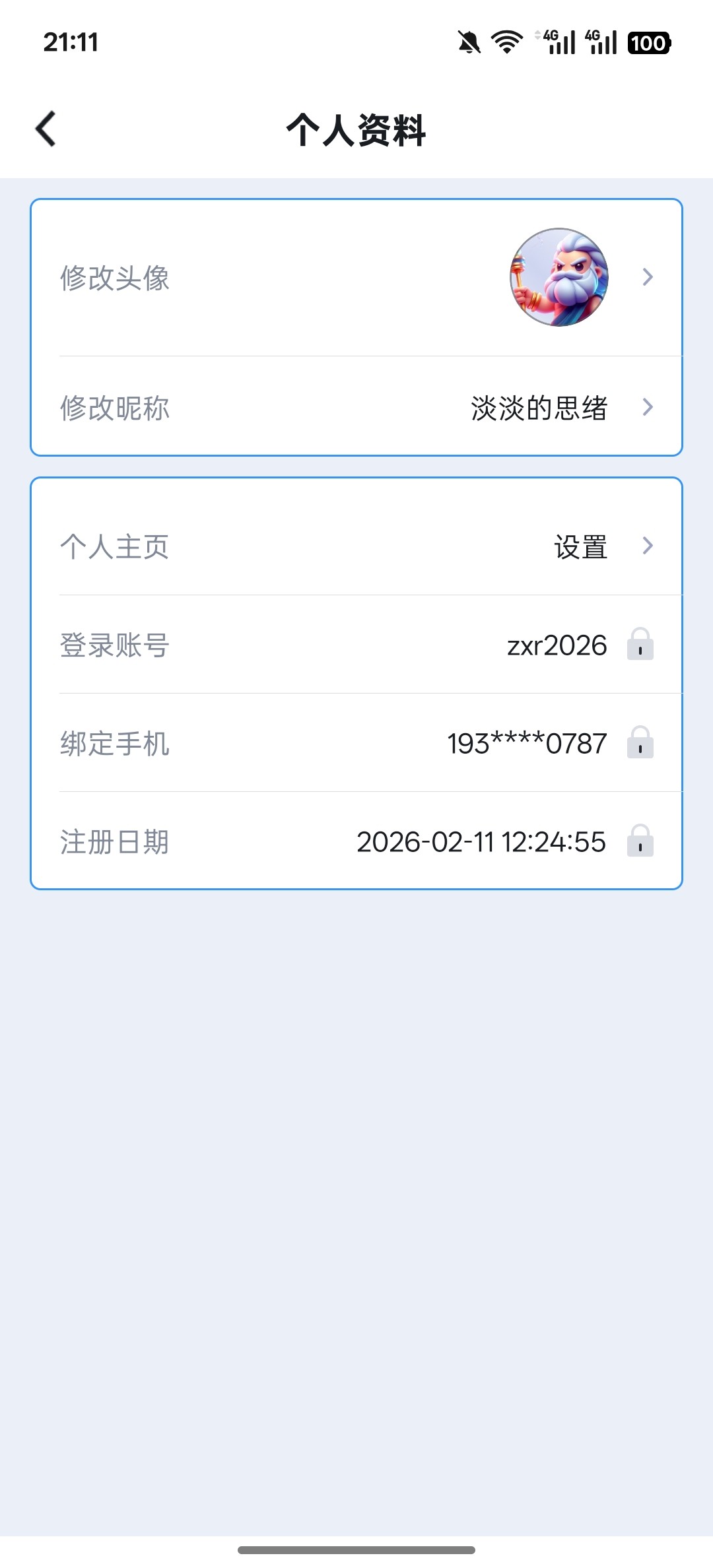Click the lock icon beside the bound phone number
Viewport: 713px width, 1568px height.
641,744
